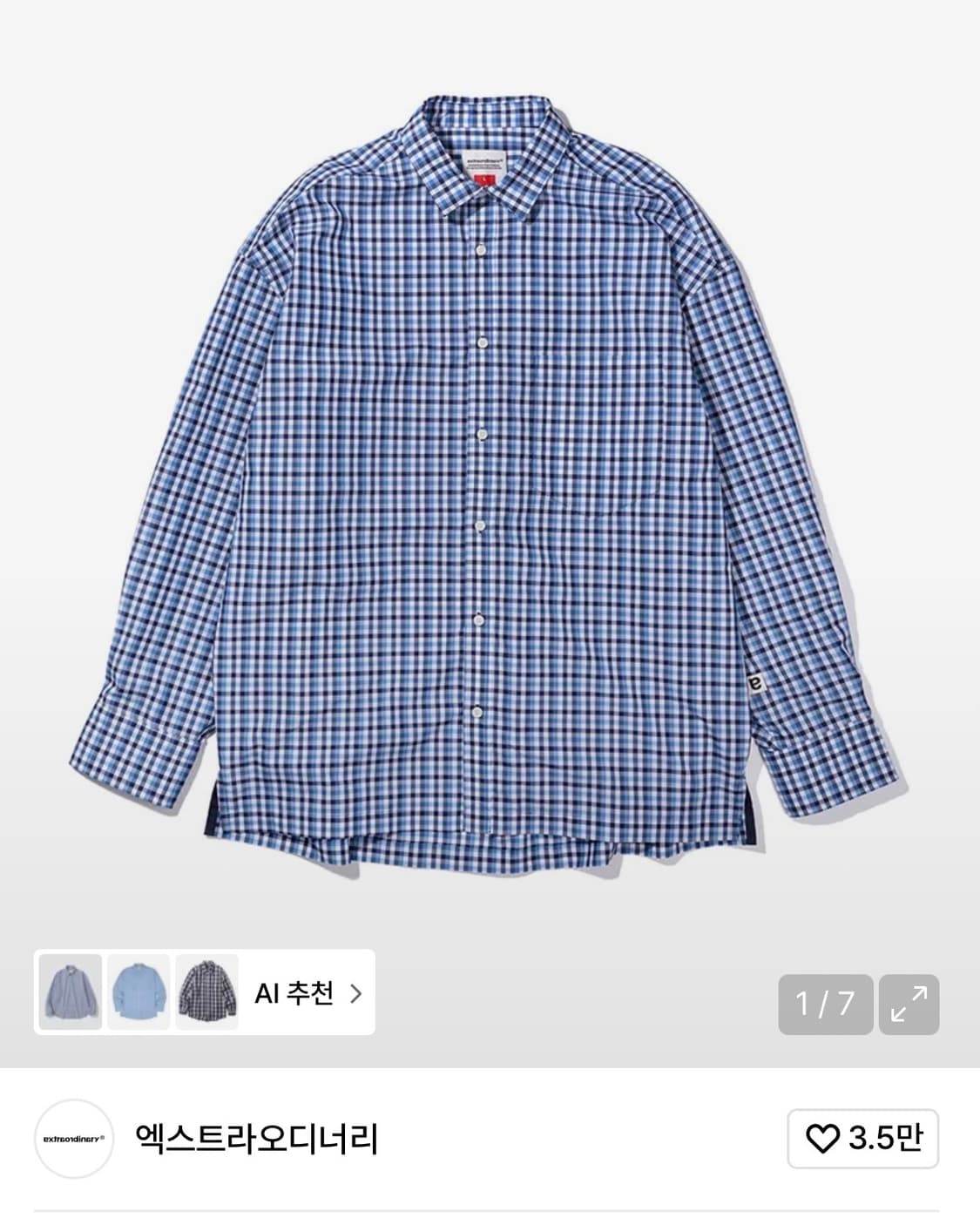Expand the product image to fullscreen

click(909, 1004)
